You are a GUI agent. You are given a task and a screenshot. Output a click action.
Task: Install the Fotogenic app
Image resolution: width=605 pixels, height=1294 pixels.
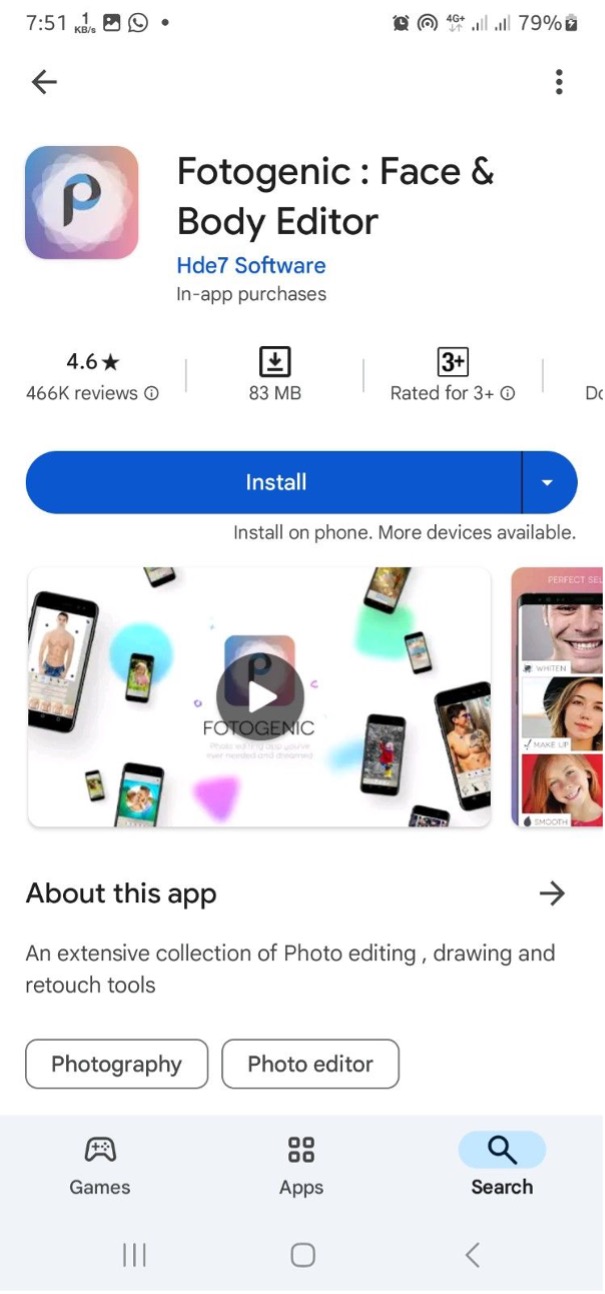275,482
